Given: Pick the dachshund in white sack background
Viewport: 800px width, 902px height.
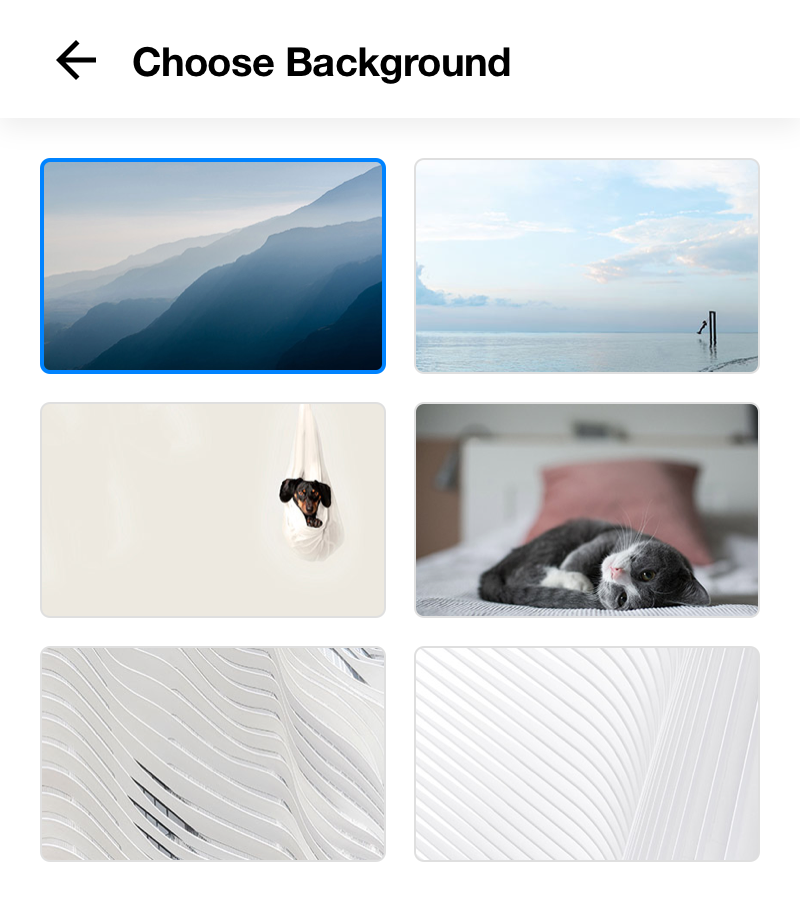Looking at the screenshot, I should tap(212, 510).
